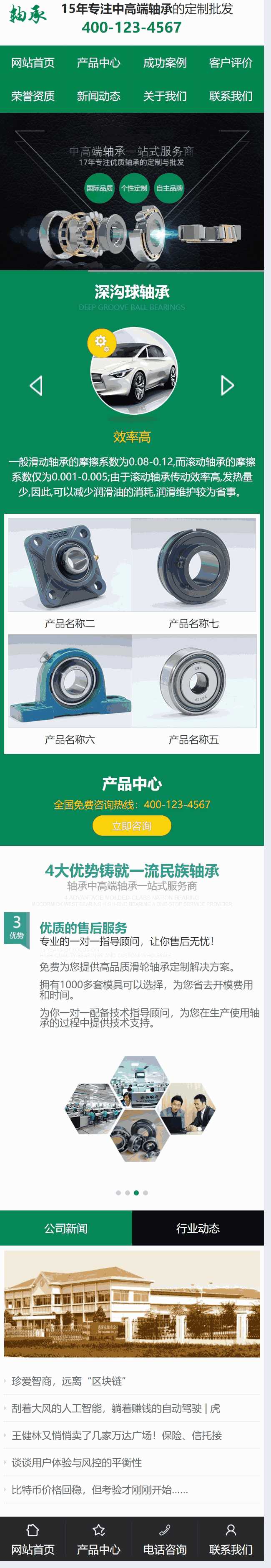Tap the left arrow of the carousel

point(36,385)
